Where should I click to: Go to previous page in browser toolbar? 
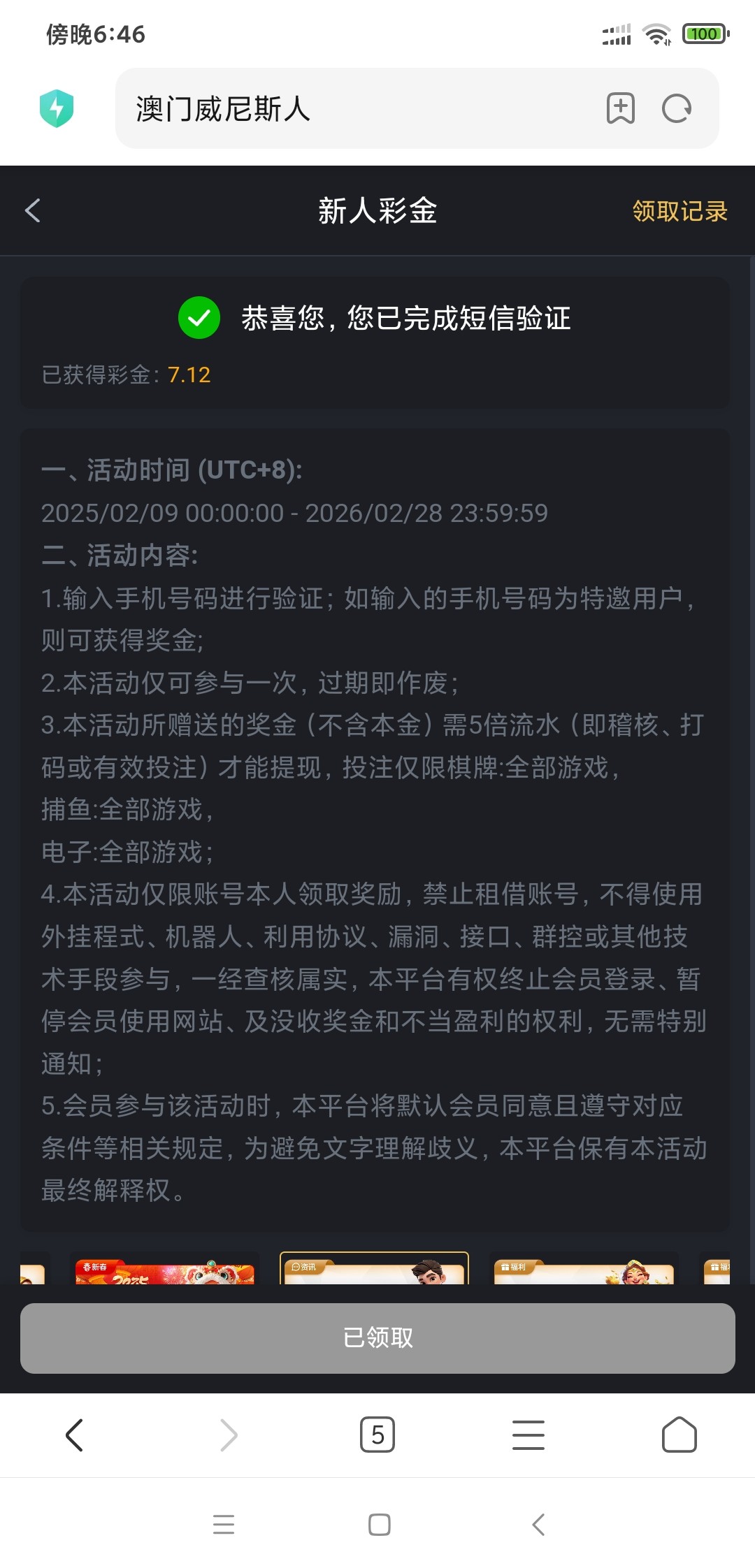[x=75, y=1435]
